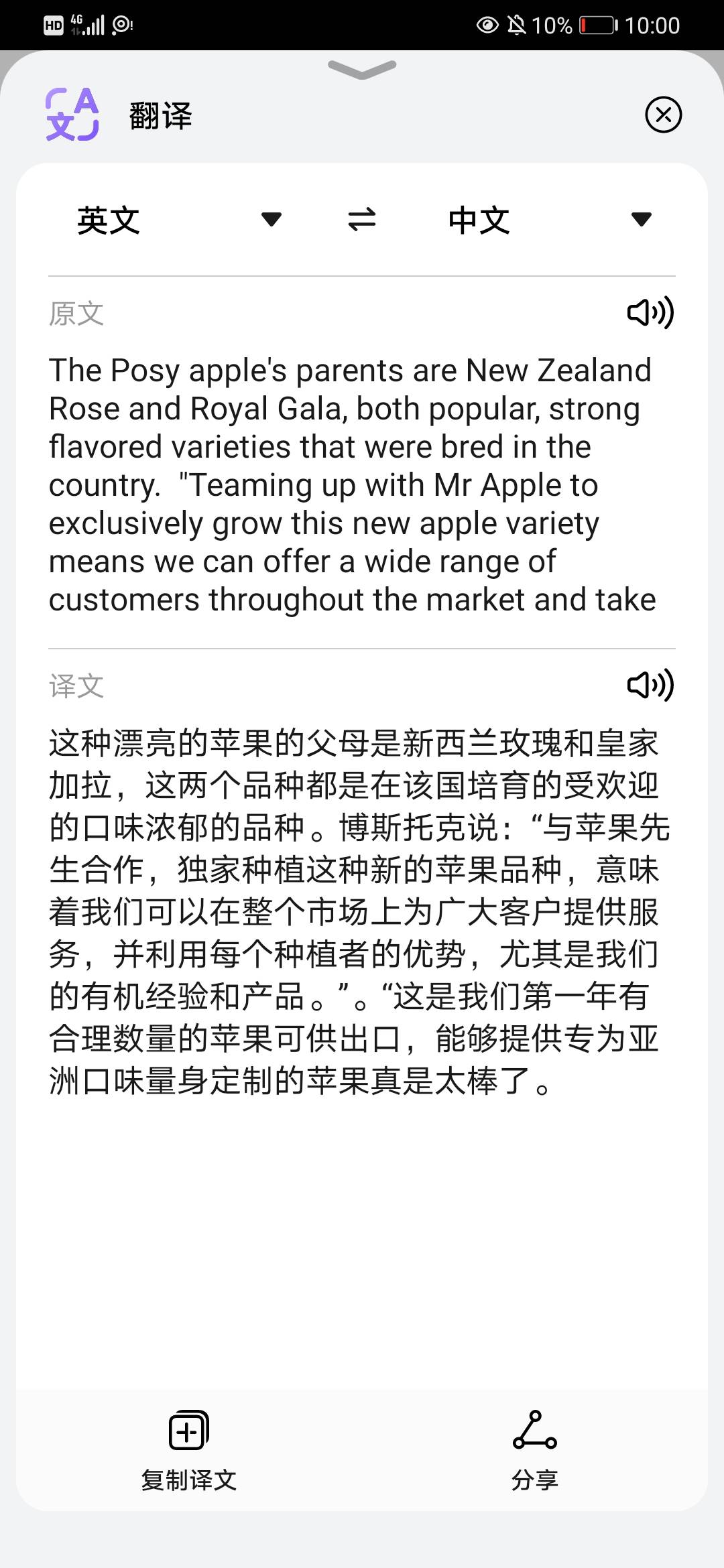Swap source and target languages
Viewport: 724px width, 1568px height.
coord(362,219)
